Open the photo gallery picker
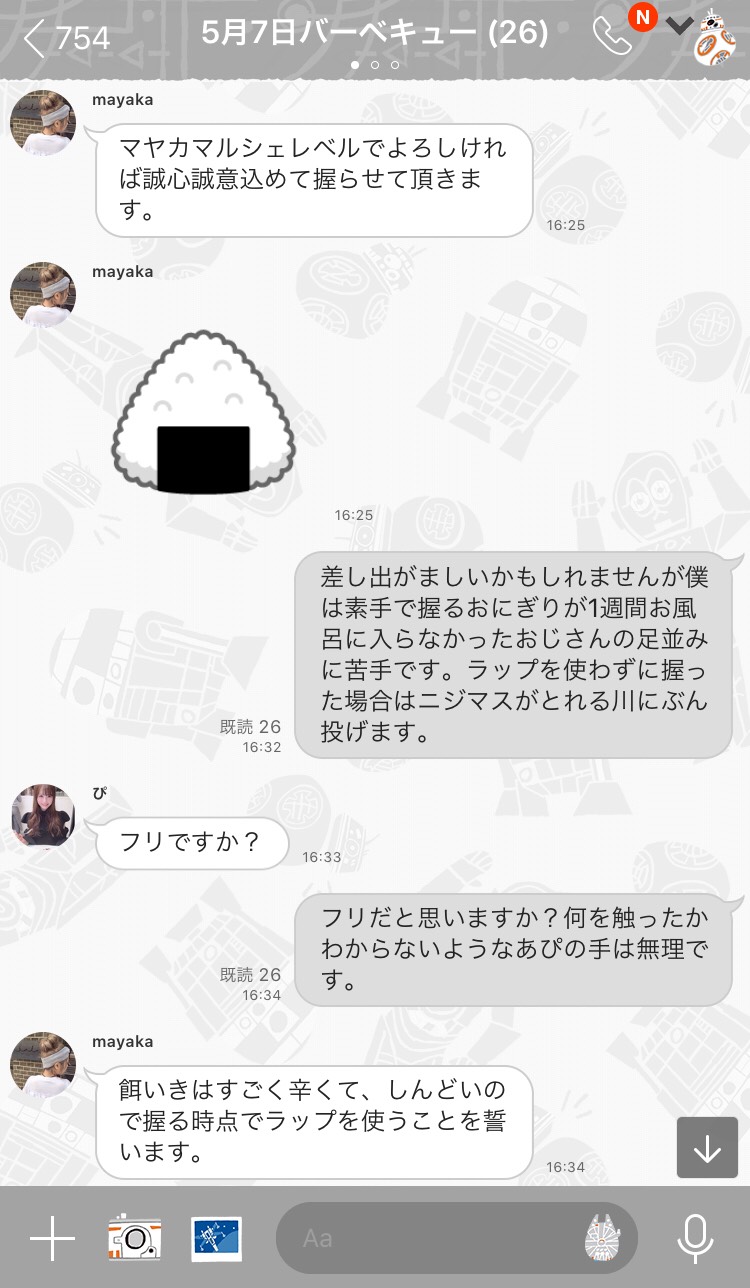 (x=217, y=1239)
